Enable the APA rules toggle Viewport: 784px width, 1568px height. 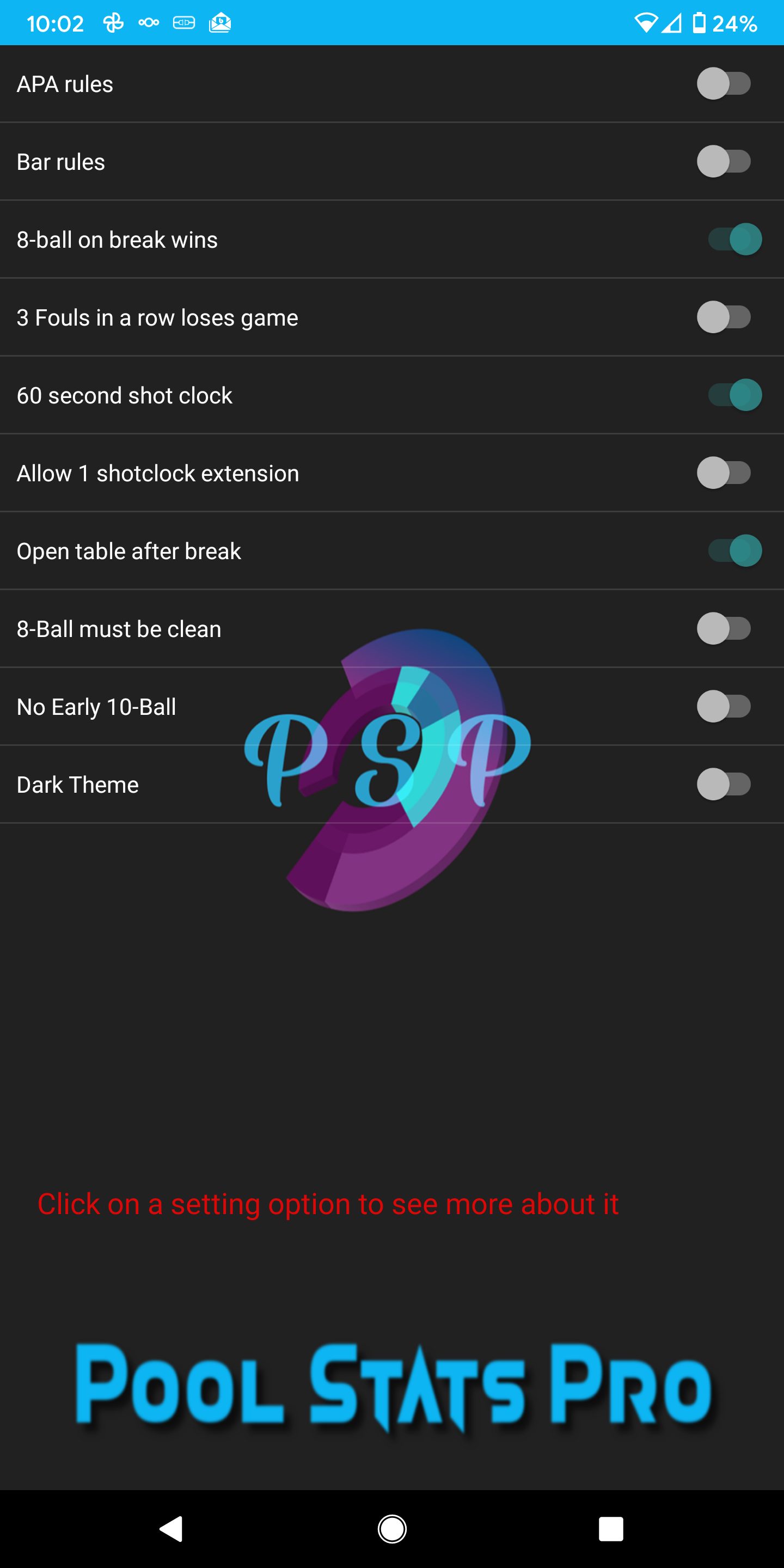point(724,84)
